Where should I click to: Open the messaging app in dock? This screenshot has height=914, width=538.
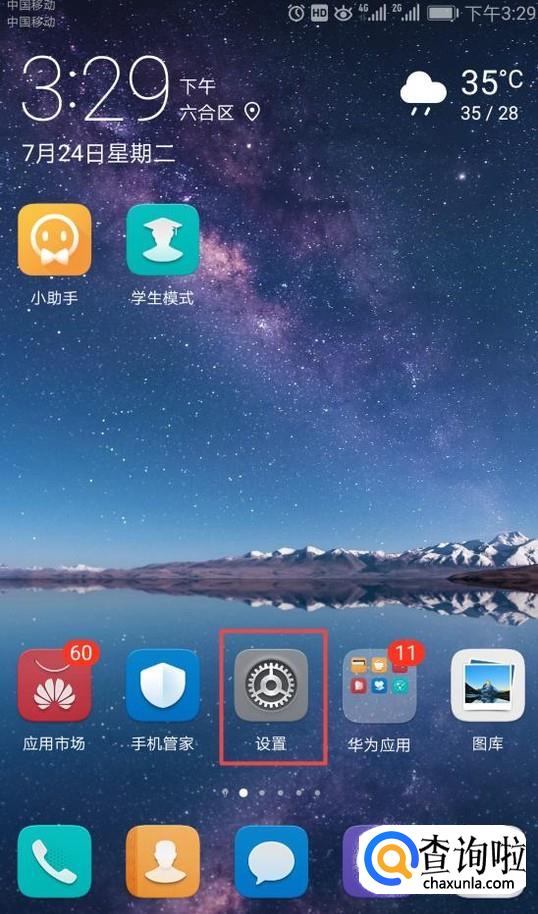pos(271,862)
